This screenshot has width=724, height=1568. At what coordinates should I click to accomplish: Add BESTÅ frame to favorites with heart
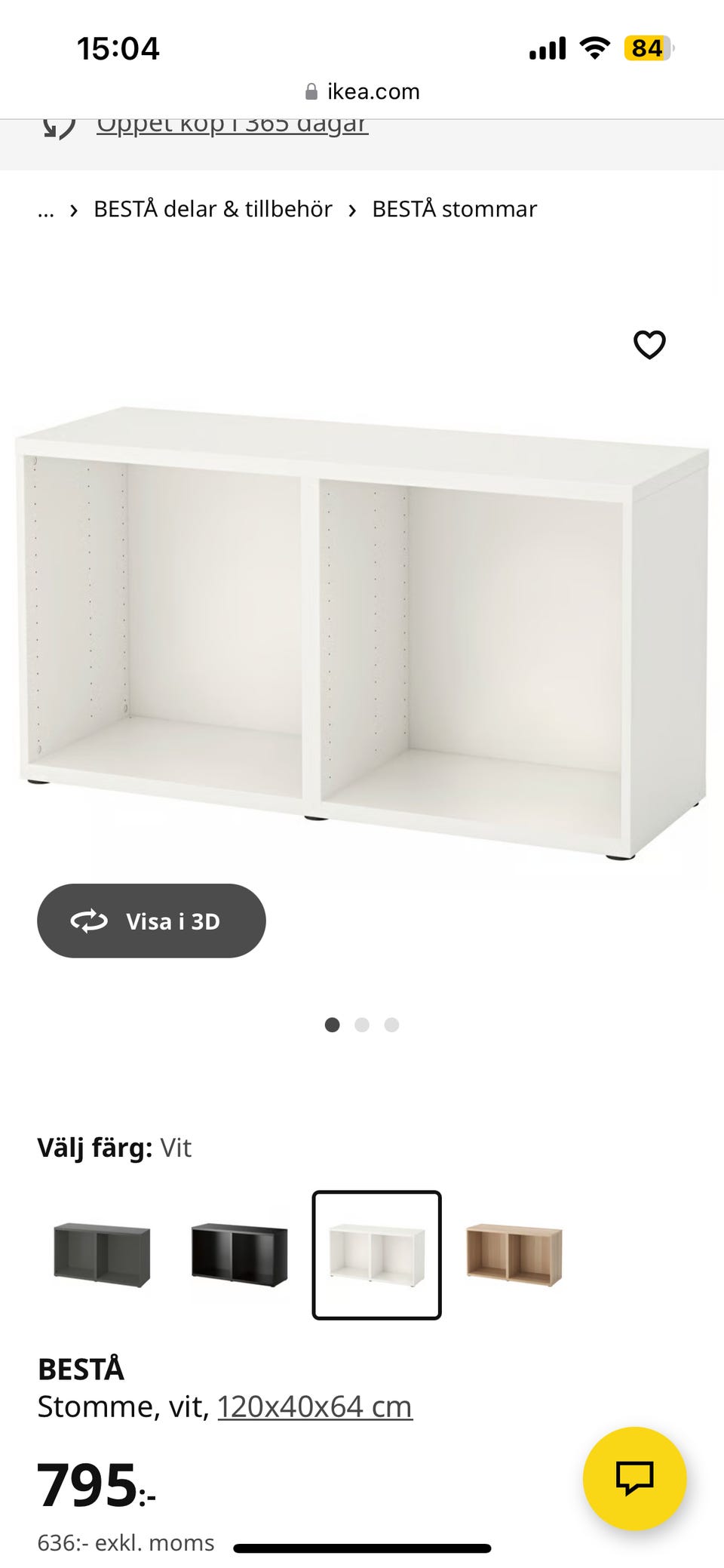click(649, 345)
